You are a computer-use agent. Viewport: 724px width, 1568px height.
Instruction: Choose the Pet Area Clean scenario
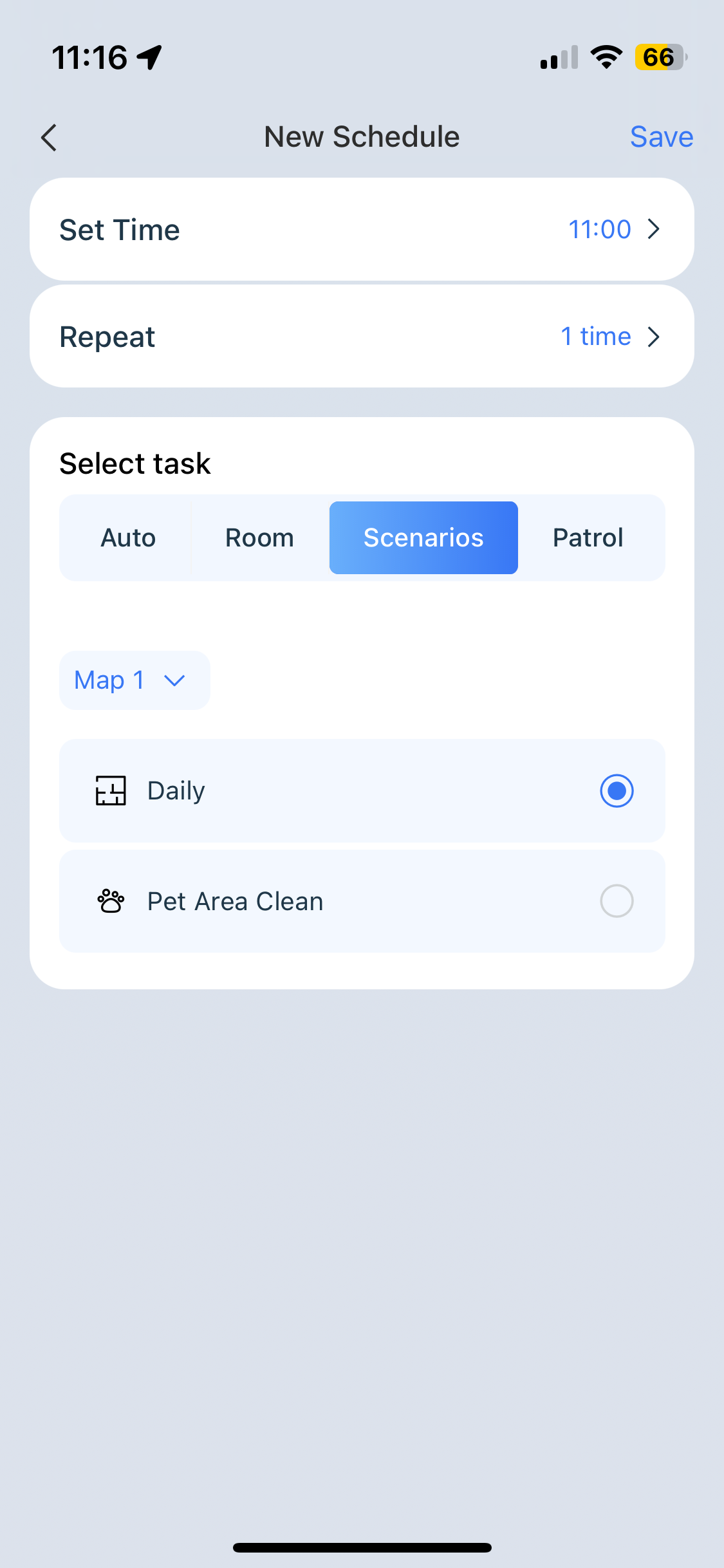(x=362, y=901)
